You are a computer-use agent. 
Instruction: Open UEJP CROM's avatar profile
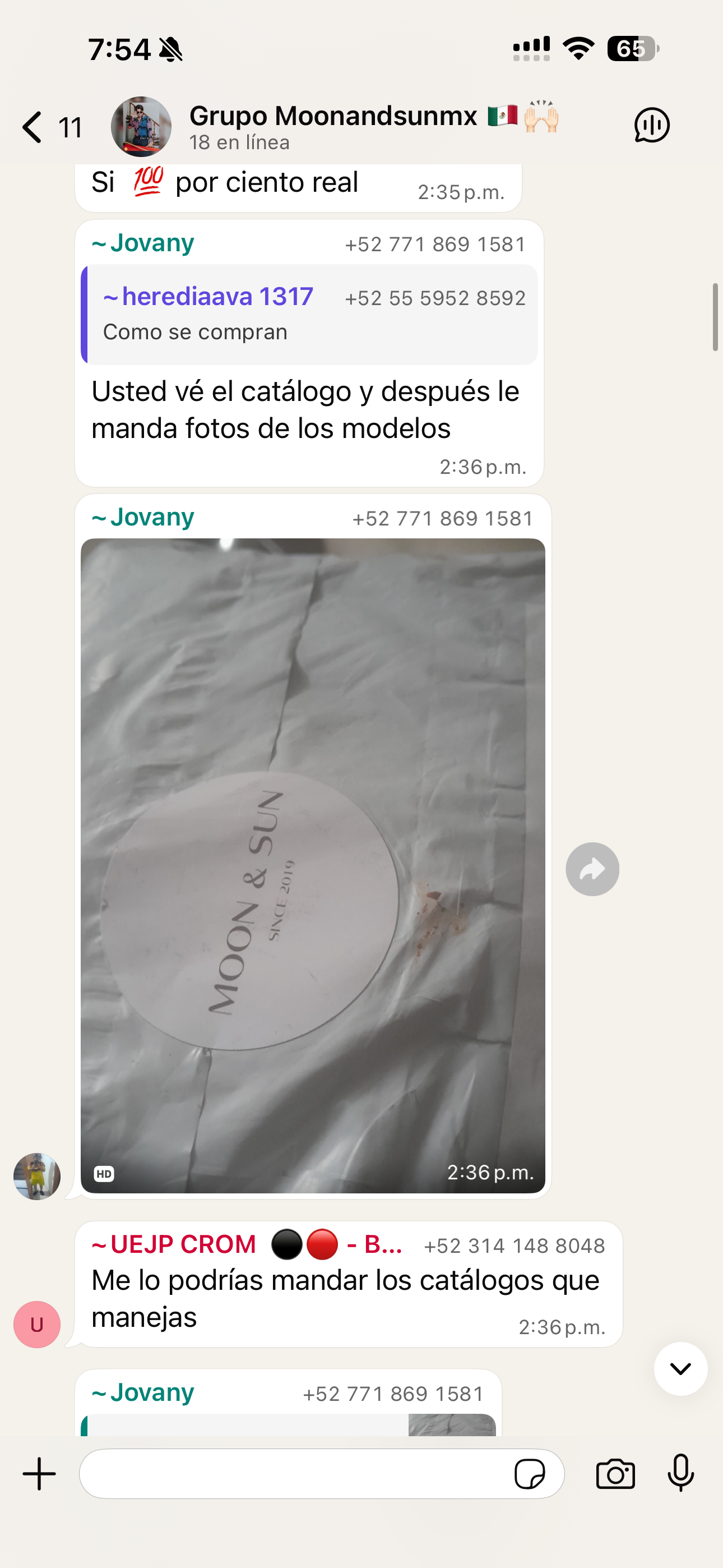click(x=37, y=1324)
